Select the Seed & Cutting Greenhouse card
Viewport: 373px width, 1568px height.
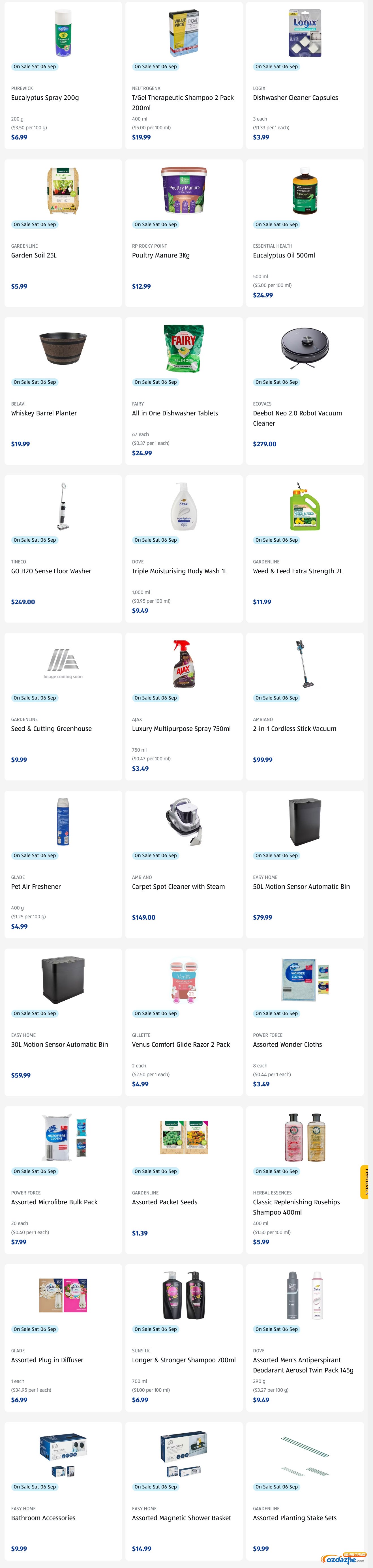click(x=51, y=729)
